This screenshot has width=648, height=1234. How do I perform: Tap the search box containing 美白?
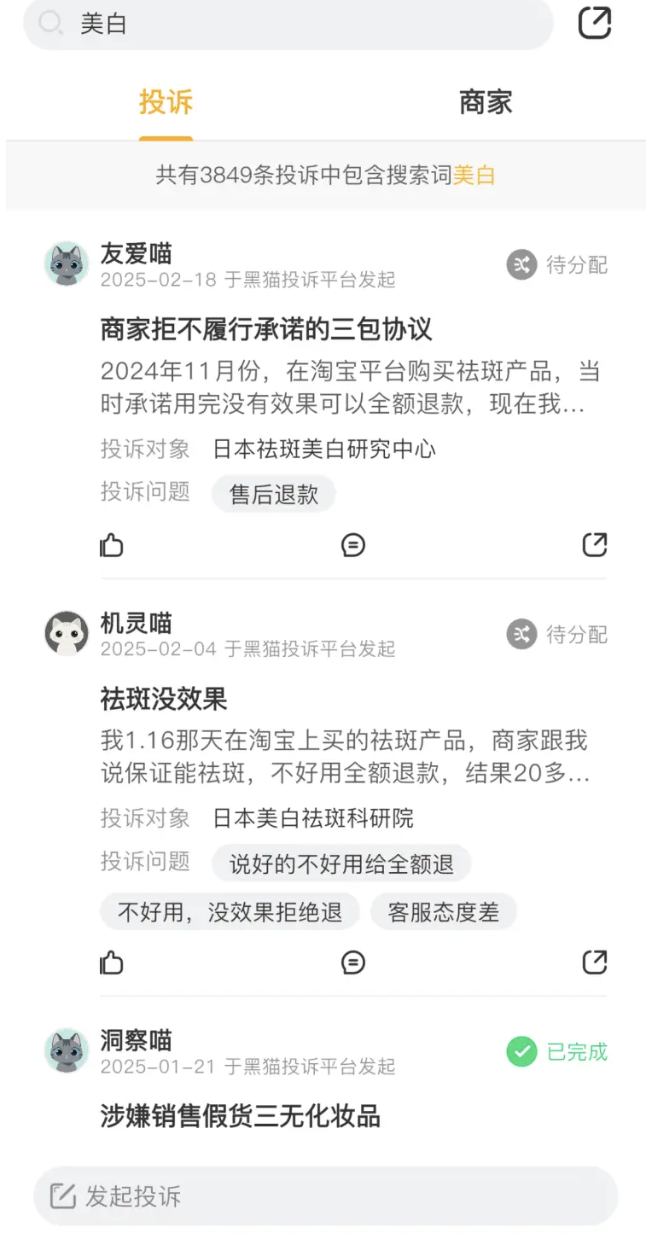[x=290, y=24]
